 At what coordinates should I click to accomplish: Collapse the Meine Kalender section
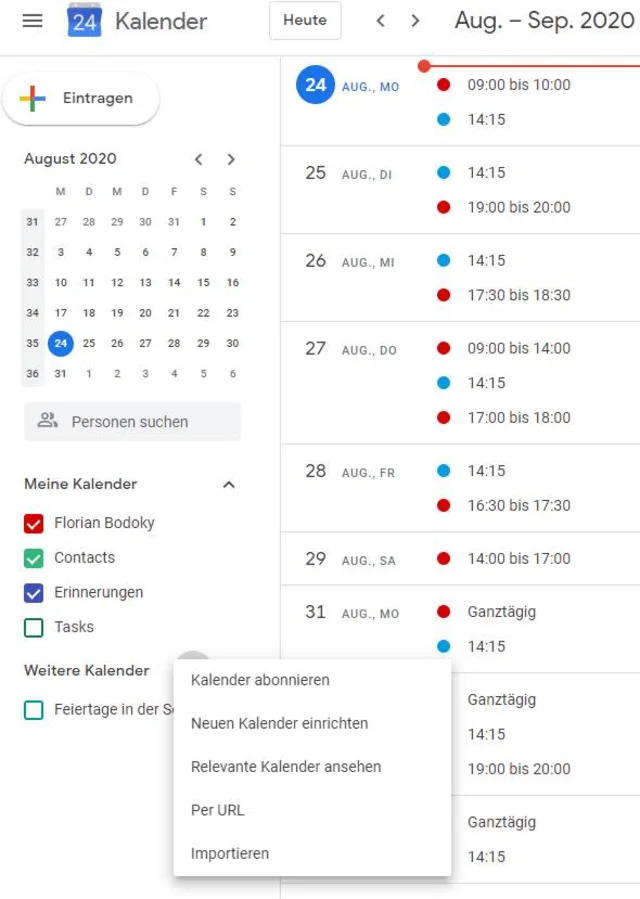(229, 485)
